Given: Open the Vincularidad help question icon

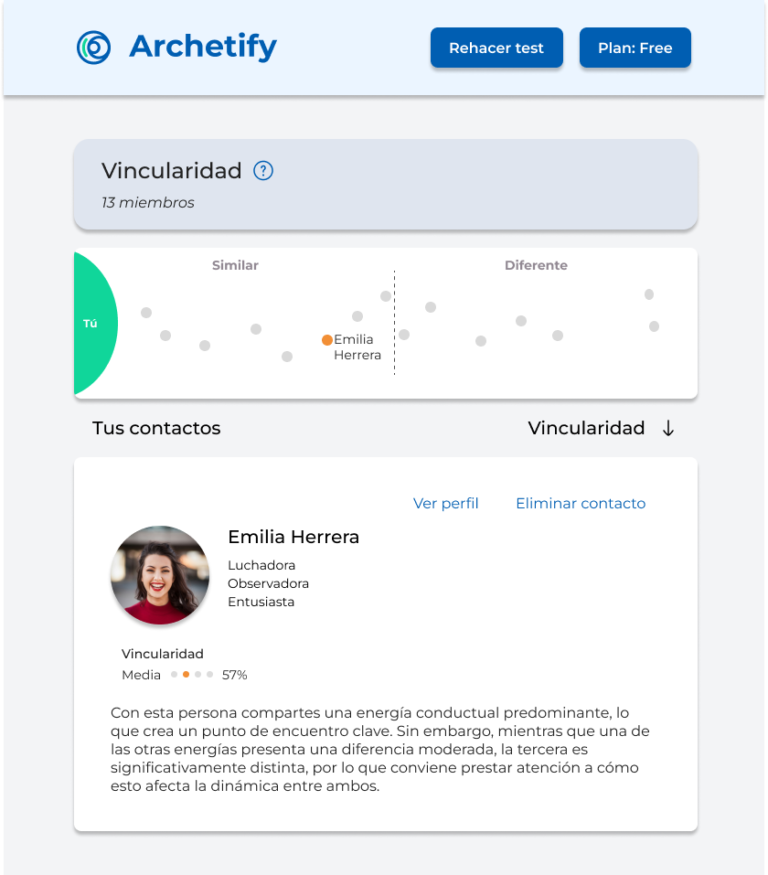Looking at the screenshot, I should point(263,171).
